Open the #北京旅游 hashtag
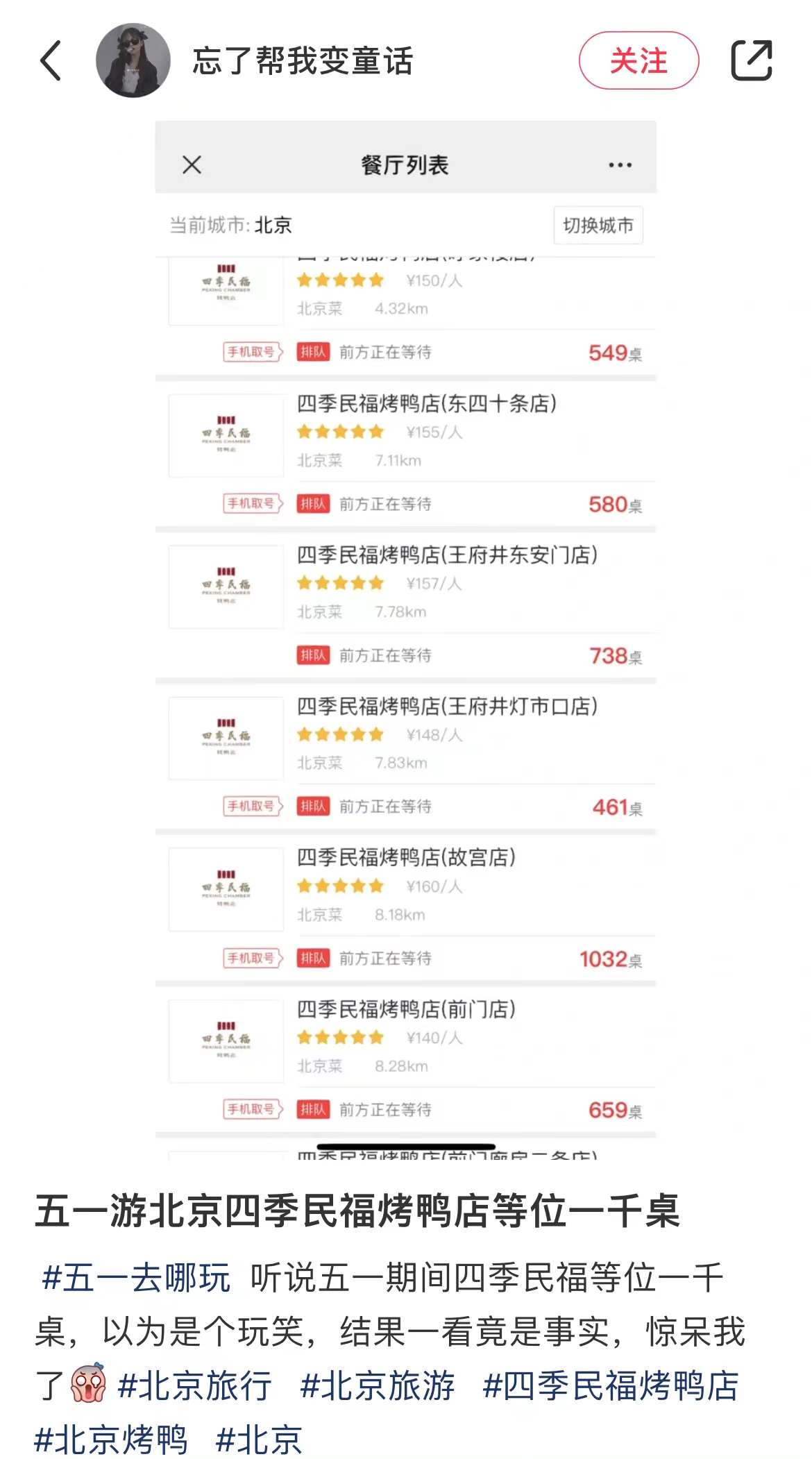 coord(377,1387)
